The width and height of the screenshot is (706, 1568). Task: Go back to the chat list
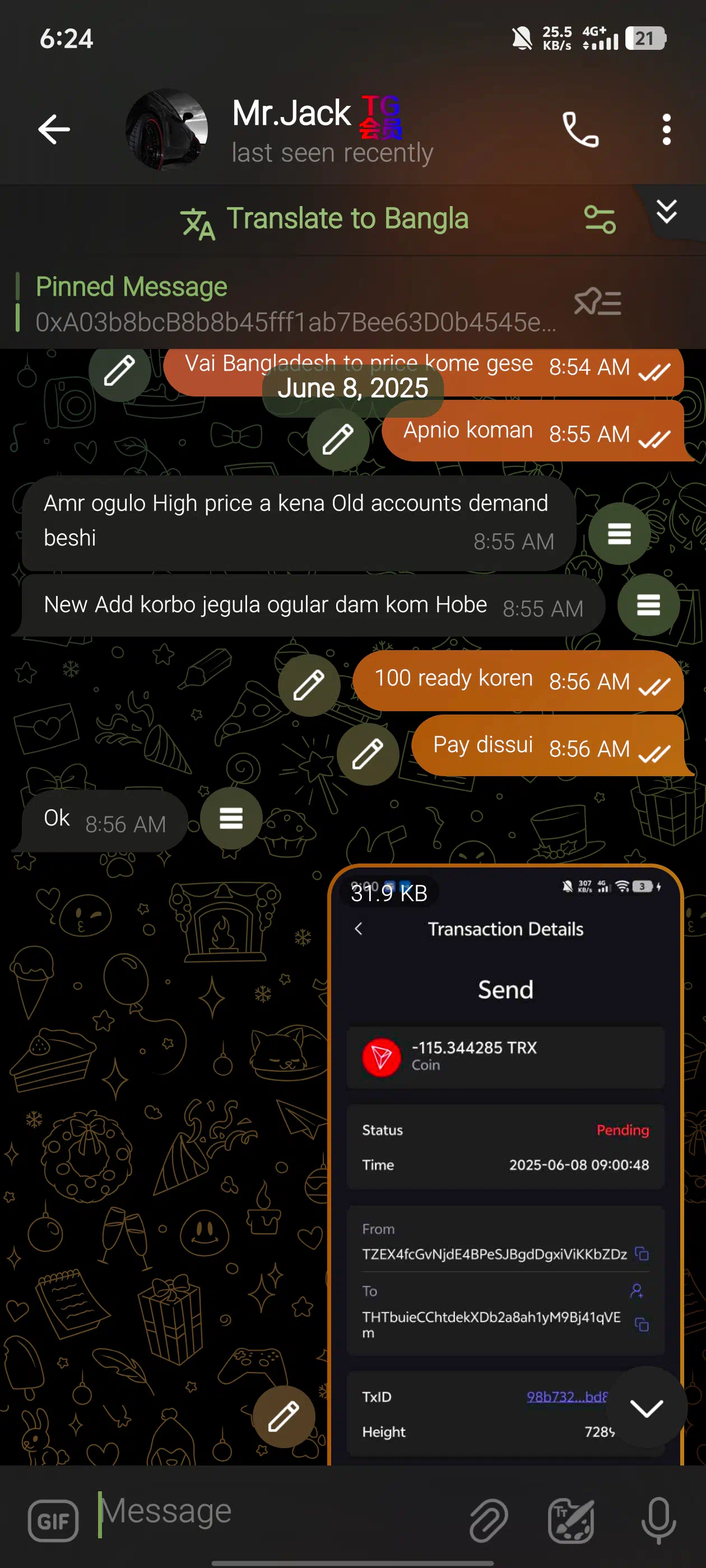point(54,129)
